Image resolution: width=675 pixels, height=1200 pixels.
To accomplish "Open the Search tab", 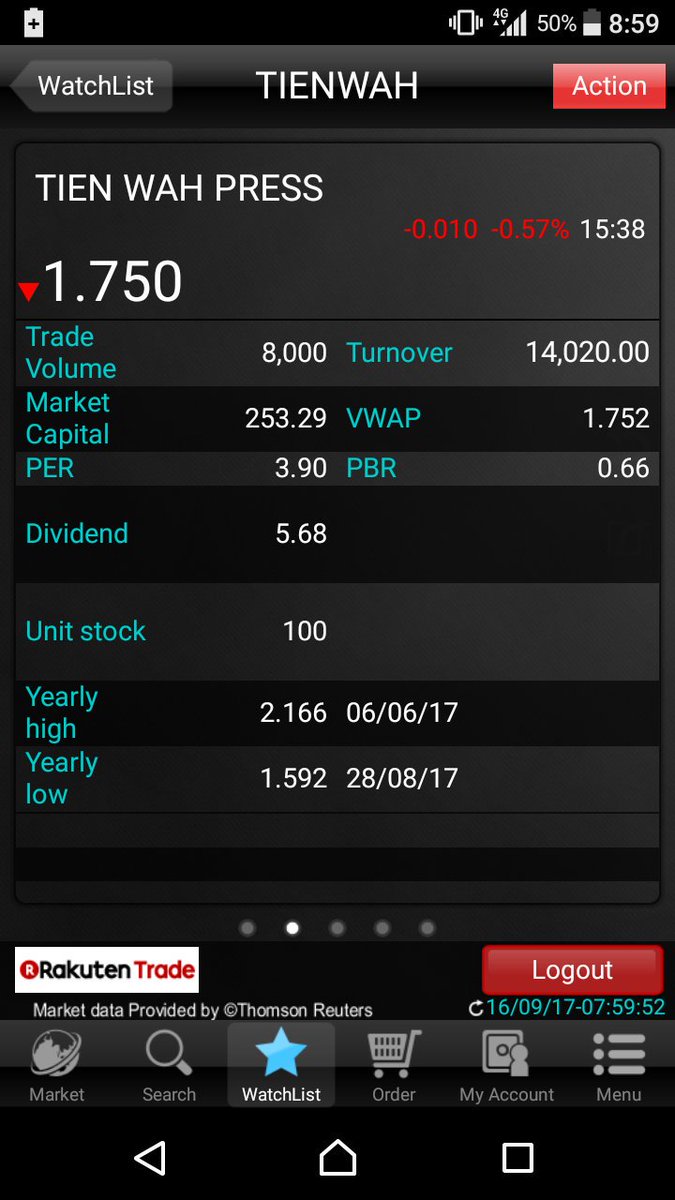I will click(x=169, y=1066).
